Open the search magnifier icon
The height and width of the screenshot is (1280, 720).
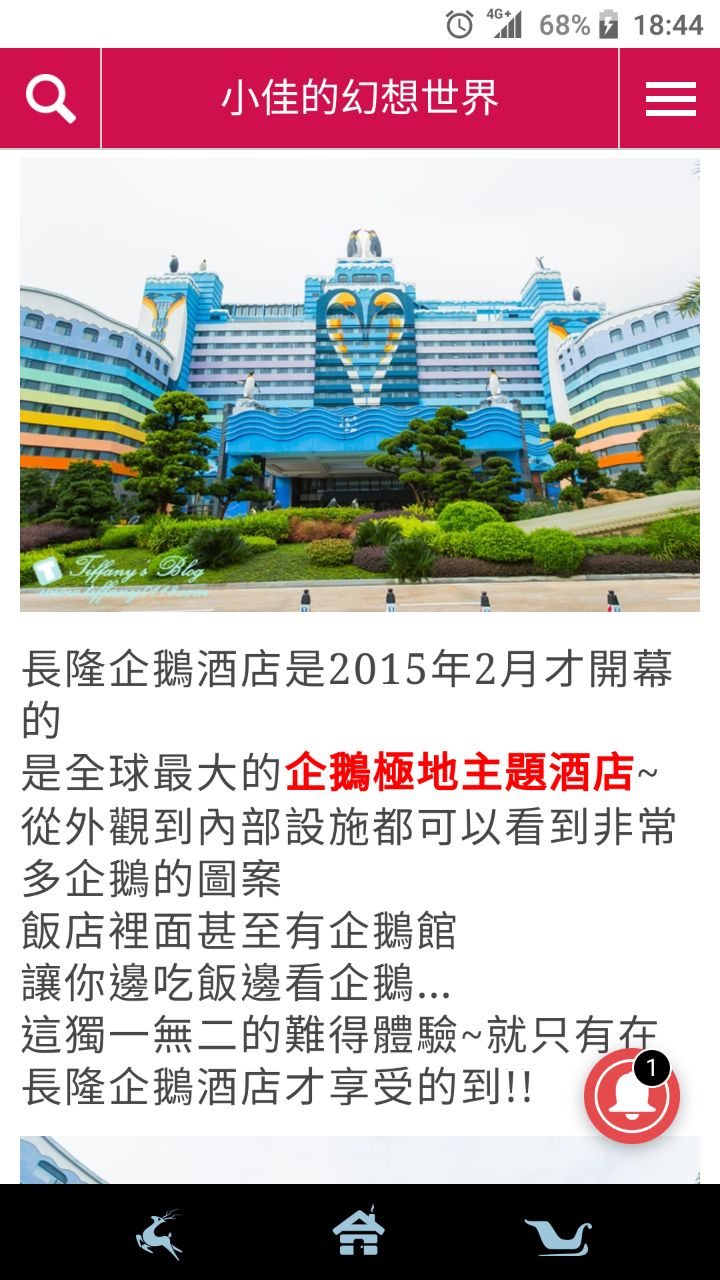coord(50,98)
